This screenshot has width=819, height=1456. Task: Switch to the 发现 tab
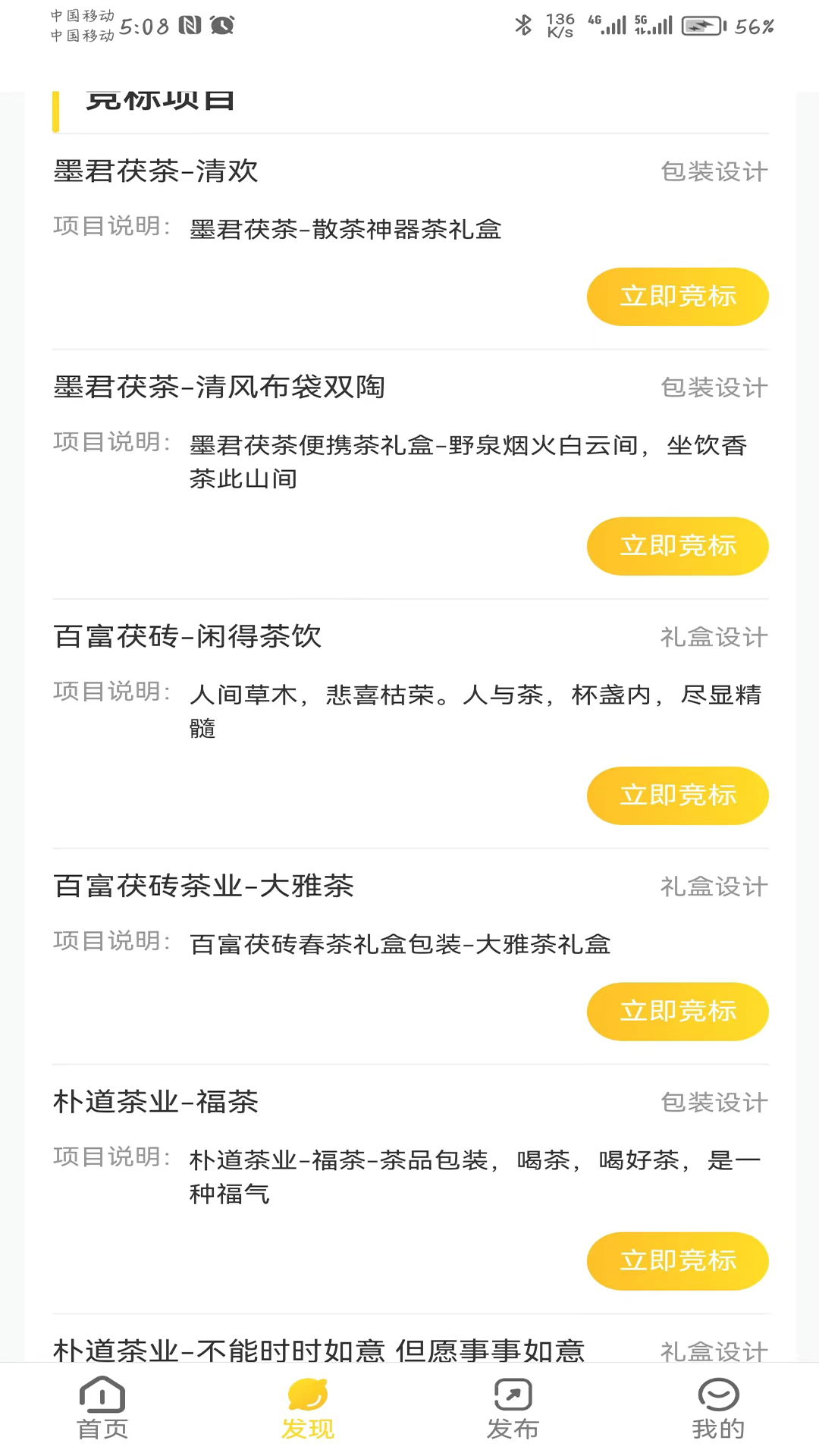(307, 1409)
